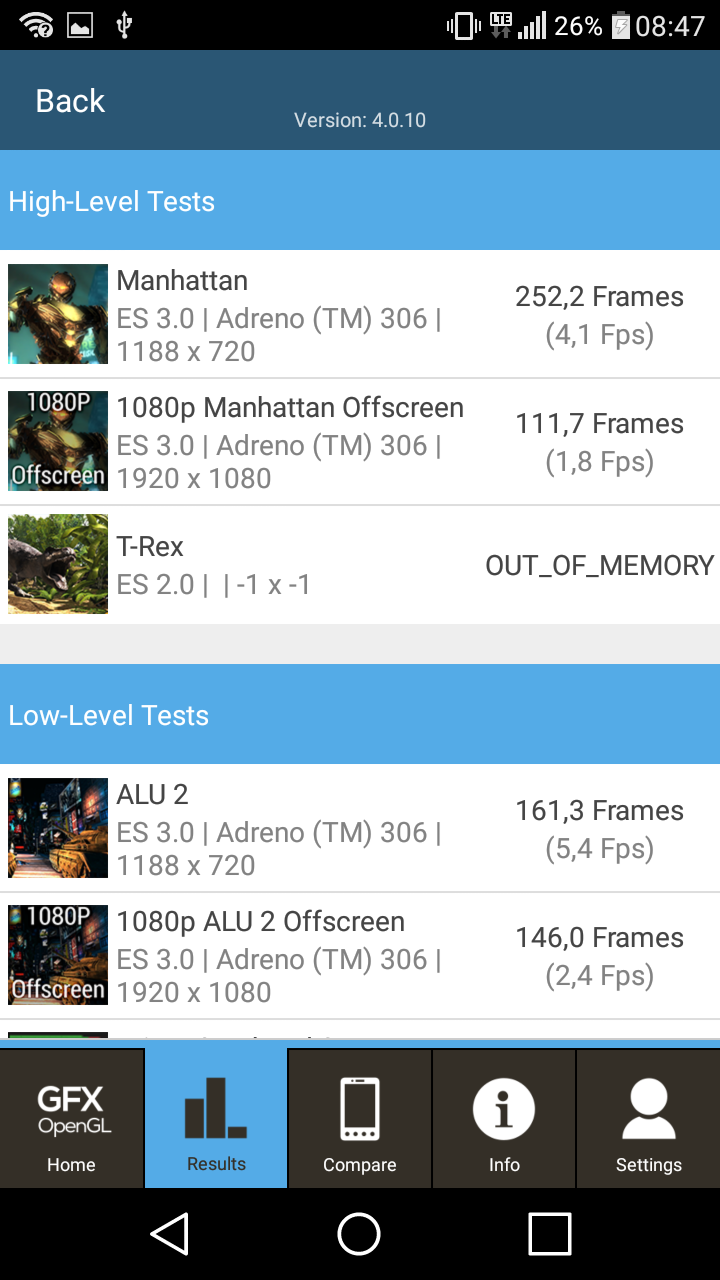
Task: Tap the system home button
Action: [x=359, y=1234]
